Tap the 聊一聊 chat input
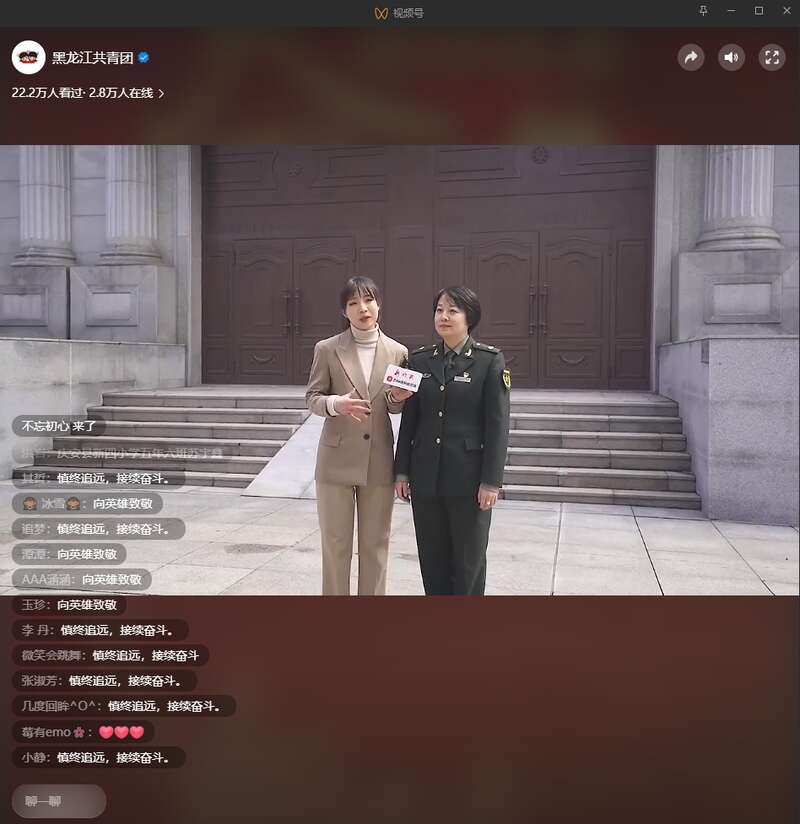 click(x=59, y=801)
